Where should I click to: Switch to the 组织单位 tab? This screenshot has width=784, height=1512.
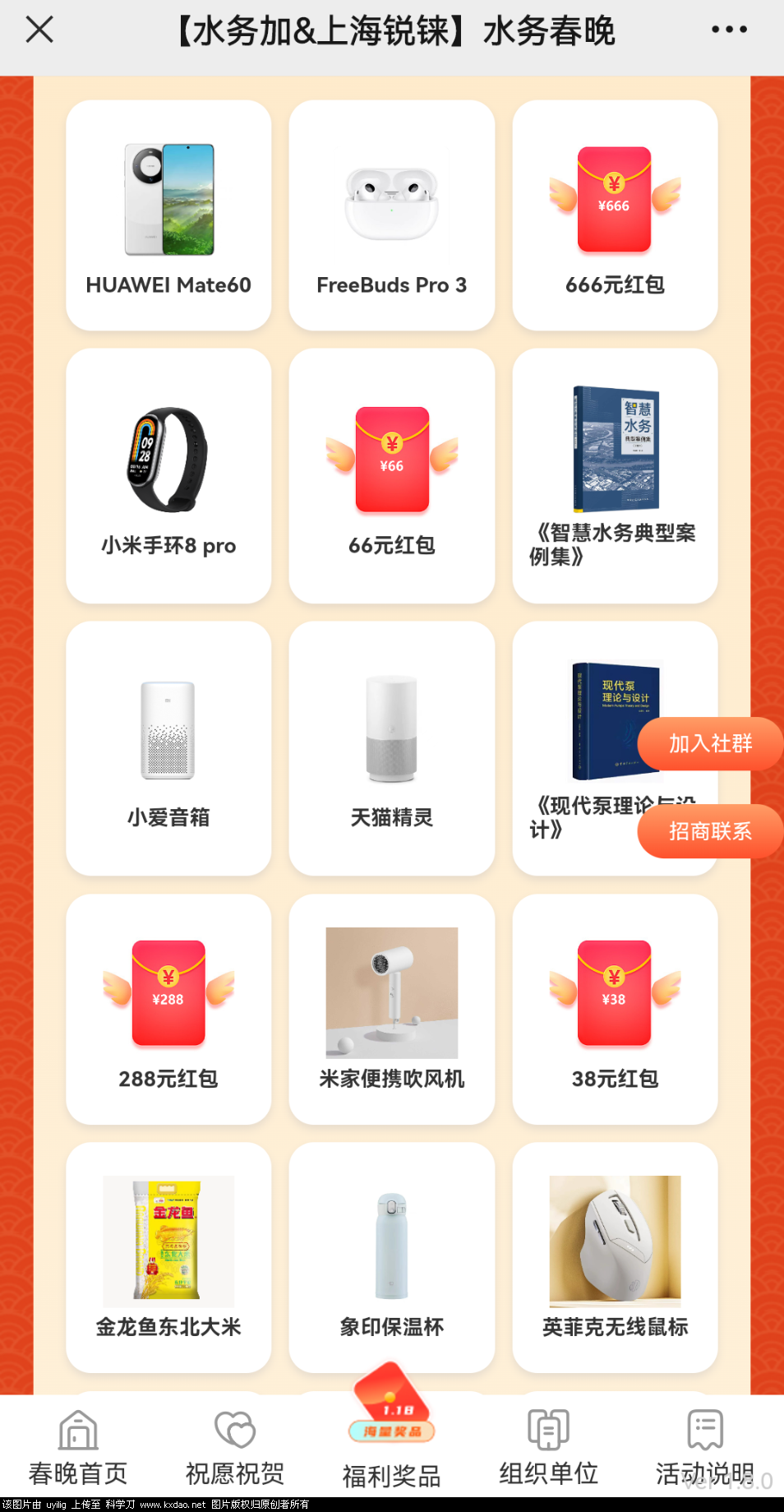pos(548,1449)
